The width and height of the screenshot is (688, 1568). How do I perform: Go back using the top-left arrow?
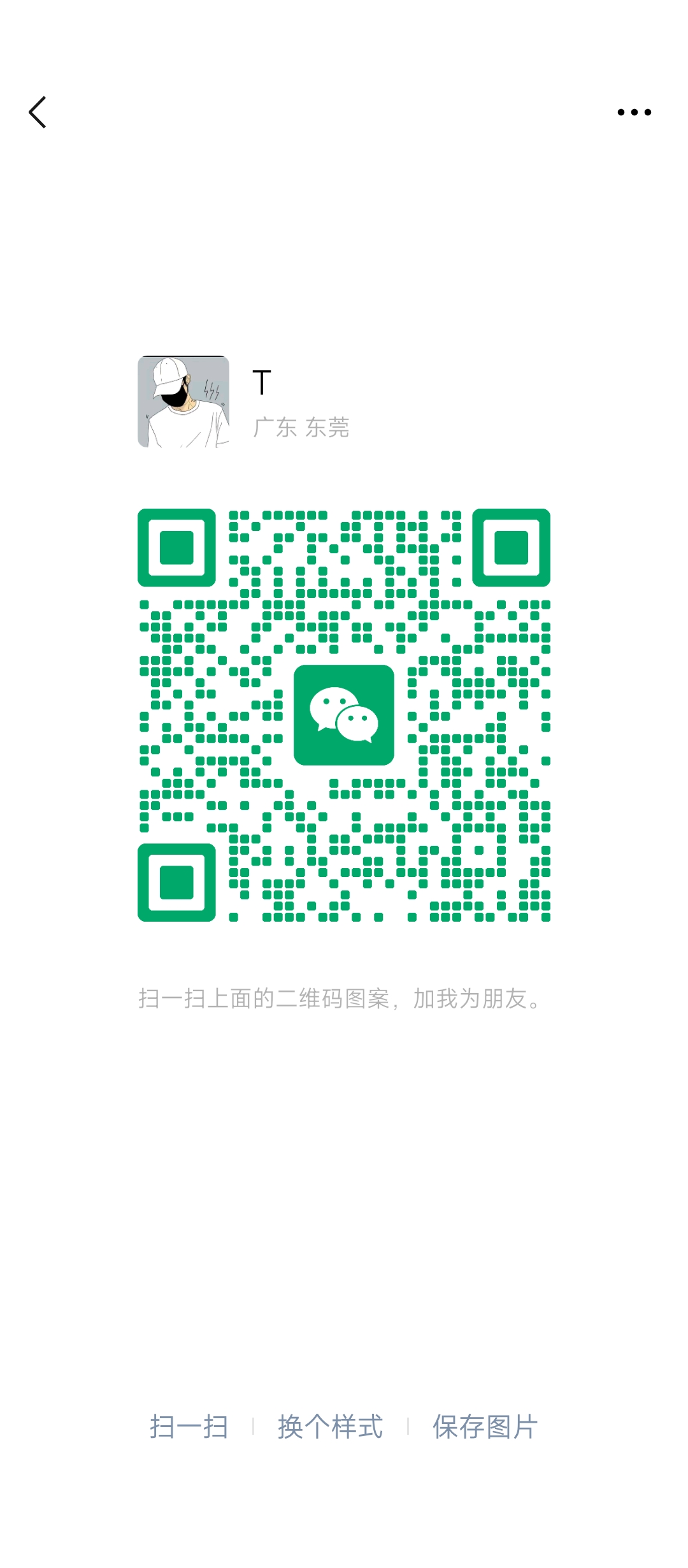[38, 112]
